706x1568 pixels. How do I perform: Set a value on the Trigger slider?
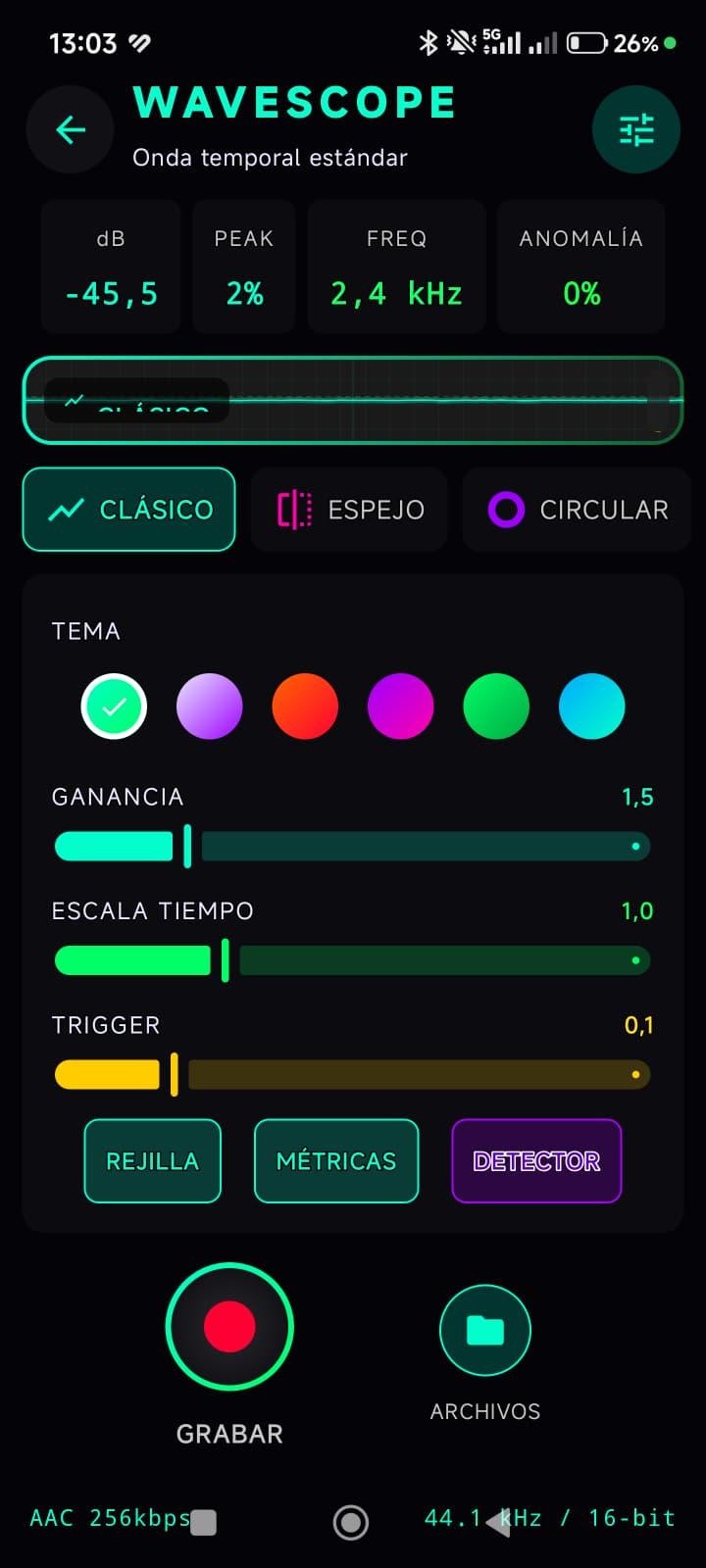pyautogui.click(x=353, y=1075)
